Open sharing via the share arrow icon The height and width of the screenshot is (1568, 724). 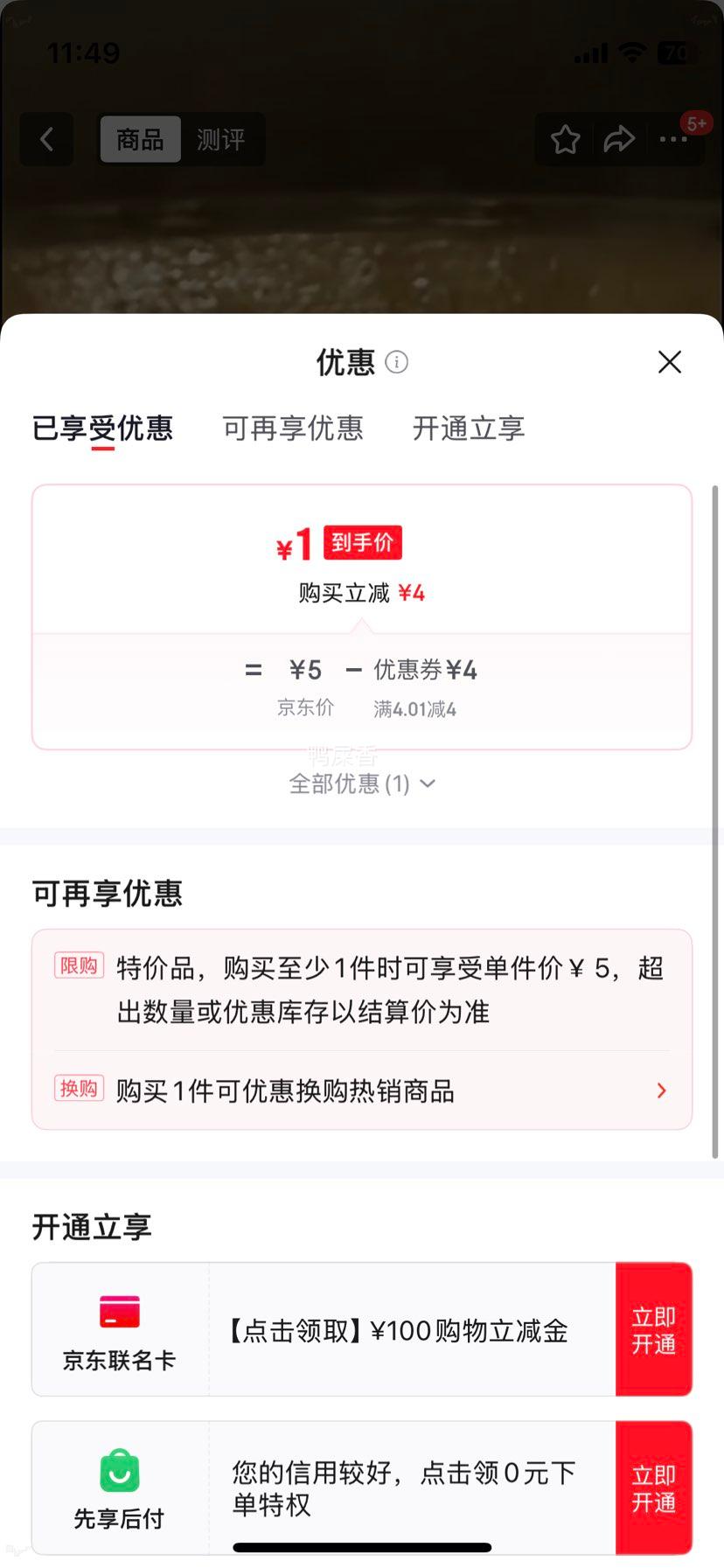(x=620, y=138)
